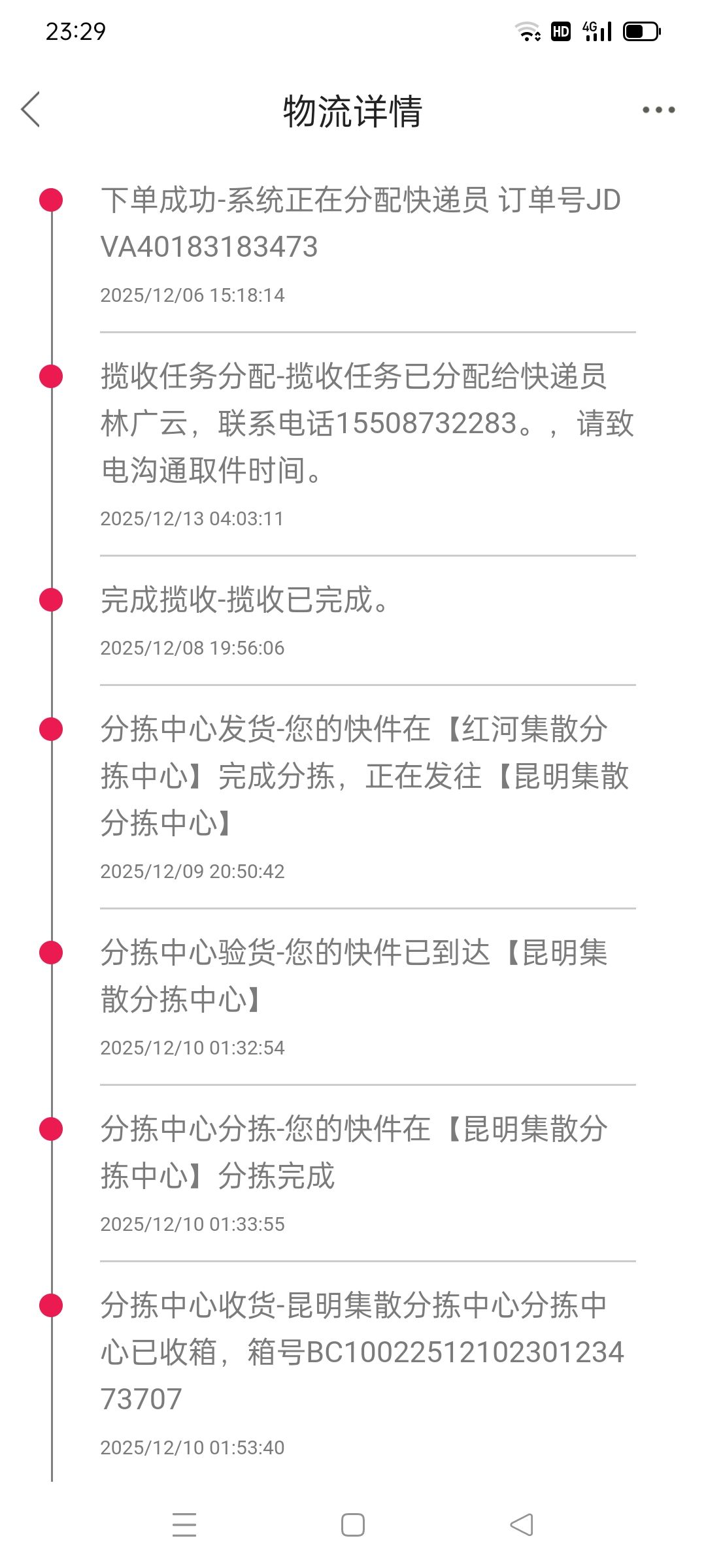Open system recent apps menu
Image resolution: width=706 pixels, height=1568 pixels.
184,1525
